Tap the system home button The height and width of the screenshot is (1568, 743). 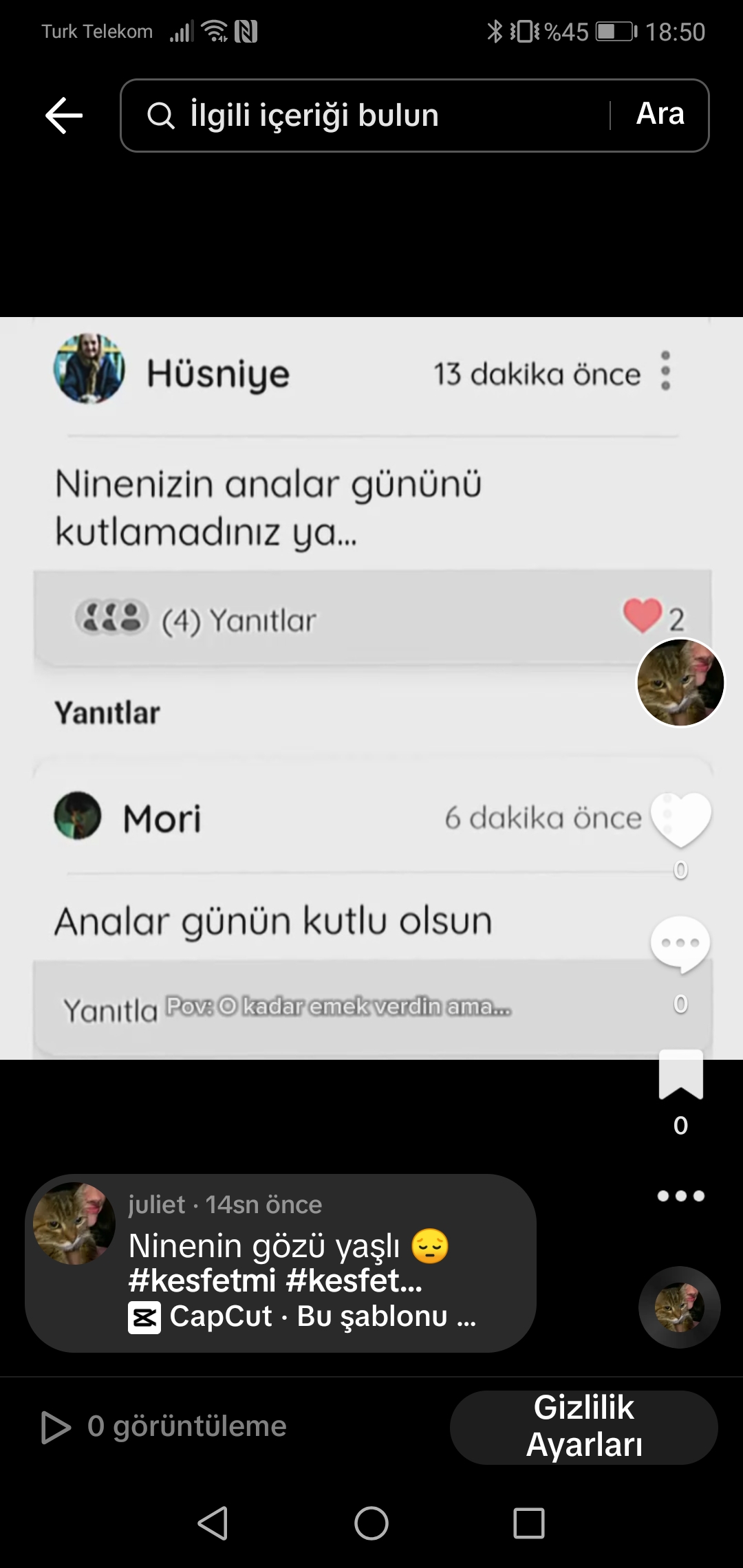[x=371, y=1523]
